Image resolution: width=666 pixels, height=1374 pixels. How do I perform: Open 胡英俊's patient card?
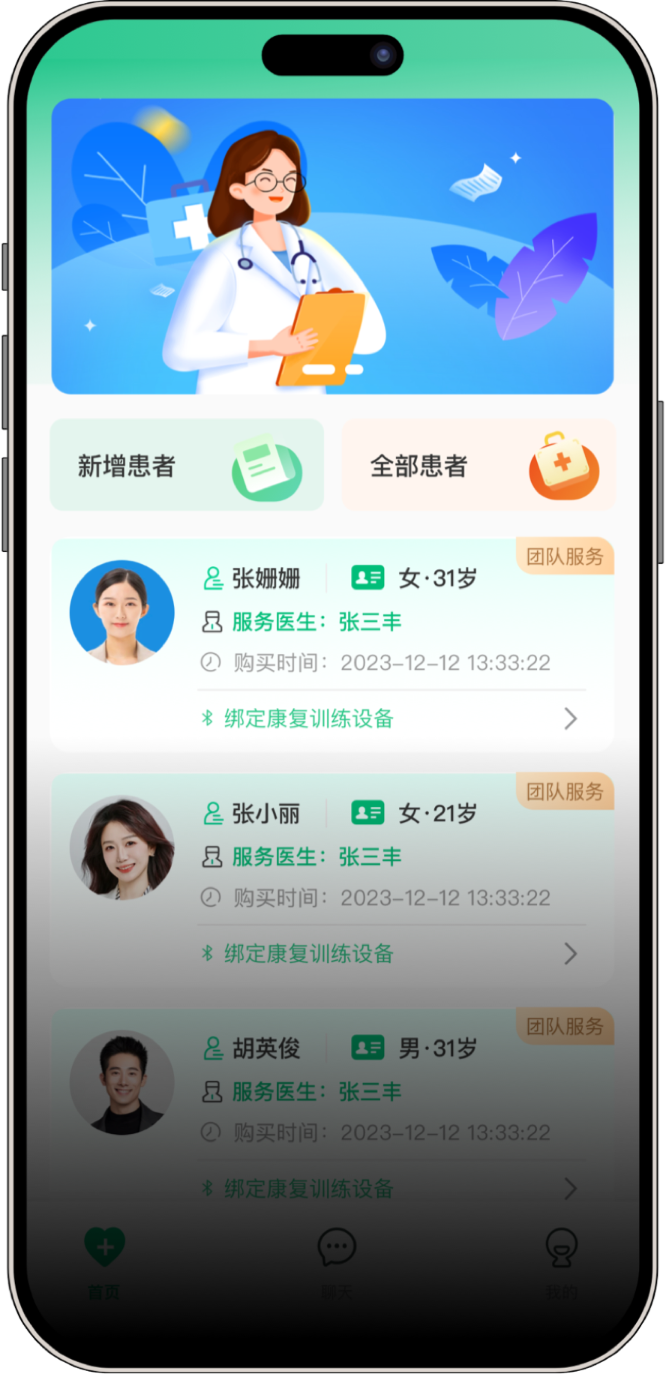(x=330, y=1090)
